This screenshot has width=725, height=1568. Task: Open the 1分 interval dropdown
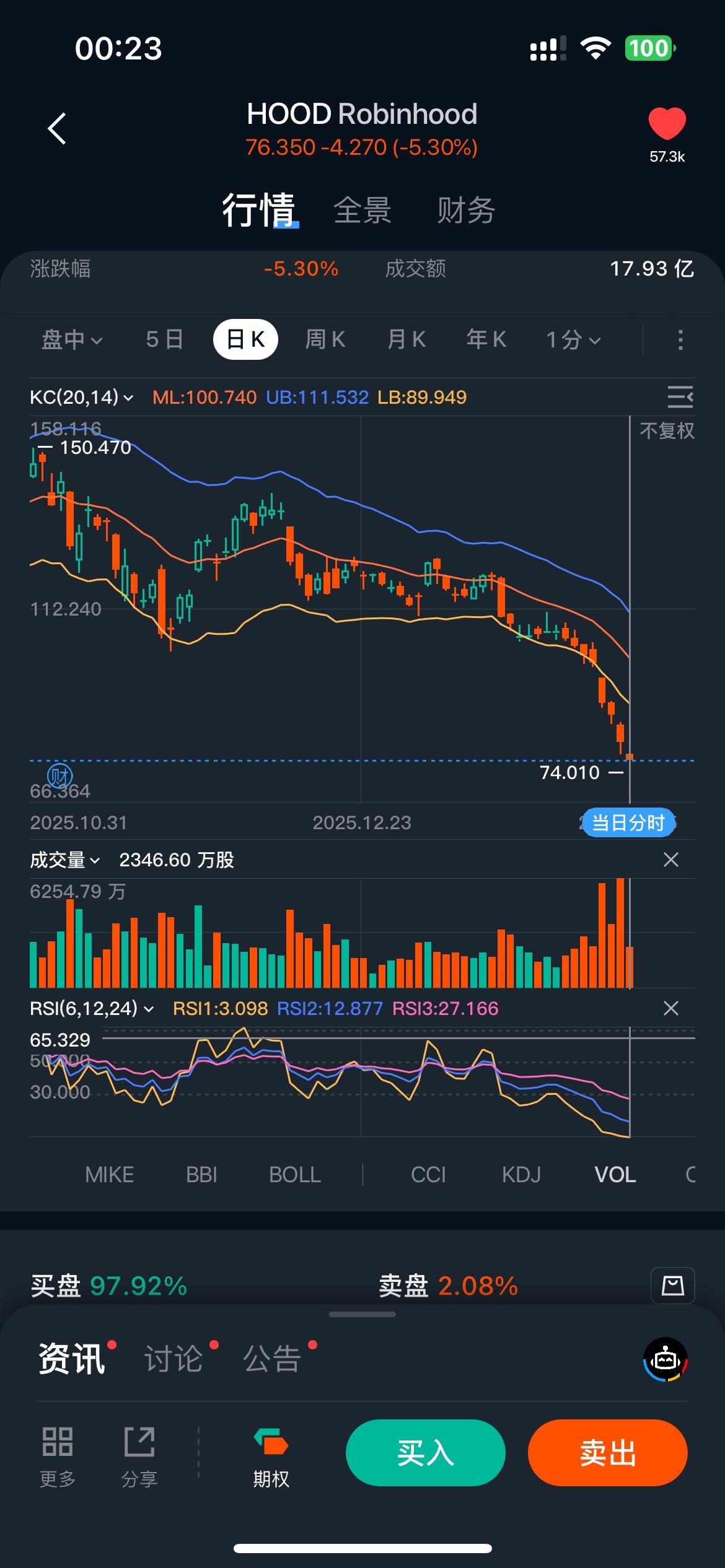point(573,339)
